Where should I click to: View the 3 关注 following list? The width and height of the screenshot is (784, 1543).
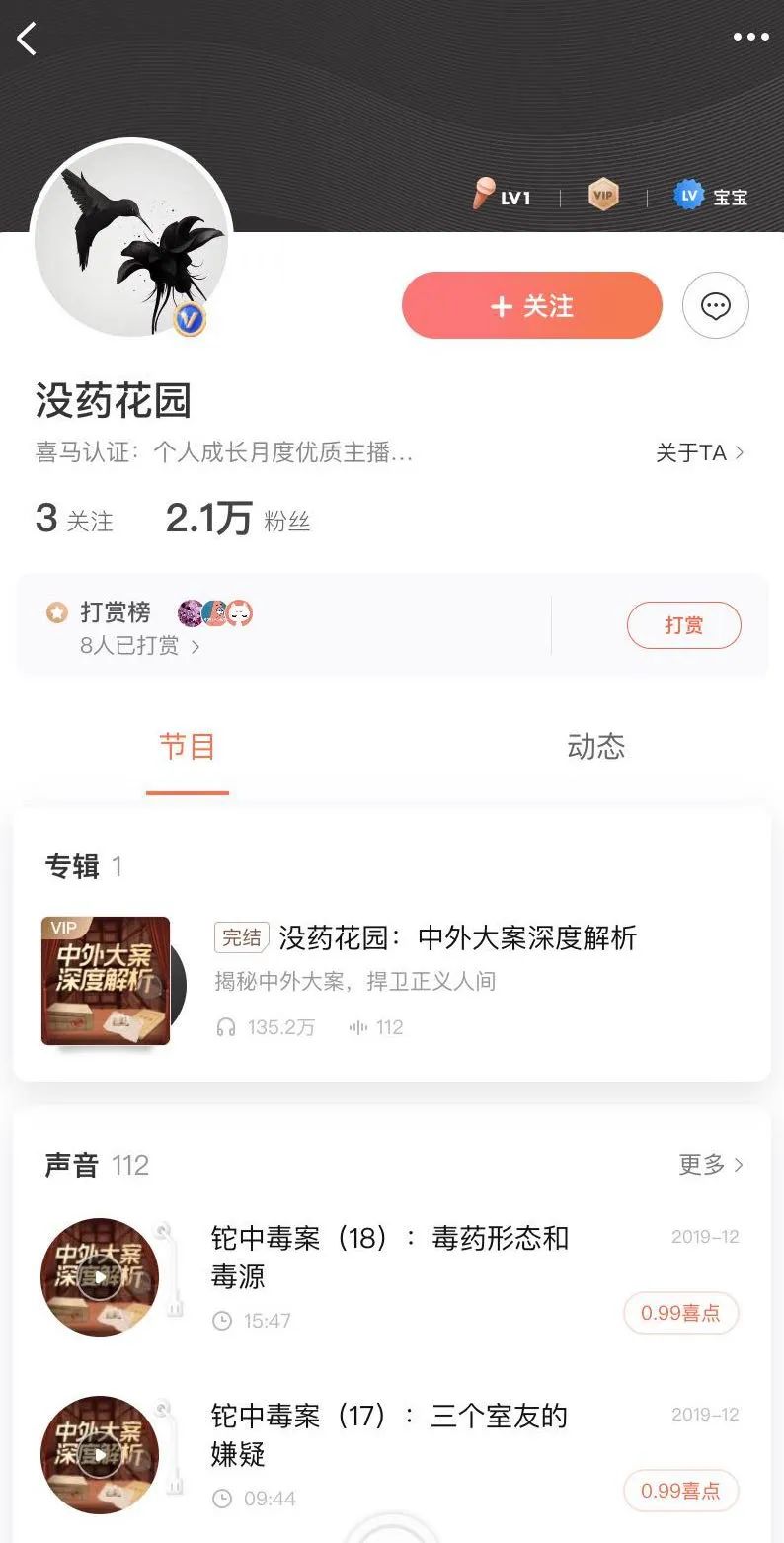[x=74, y=519]
